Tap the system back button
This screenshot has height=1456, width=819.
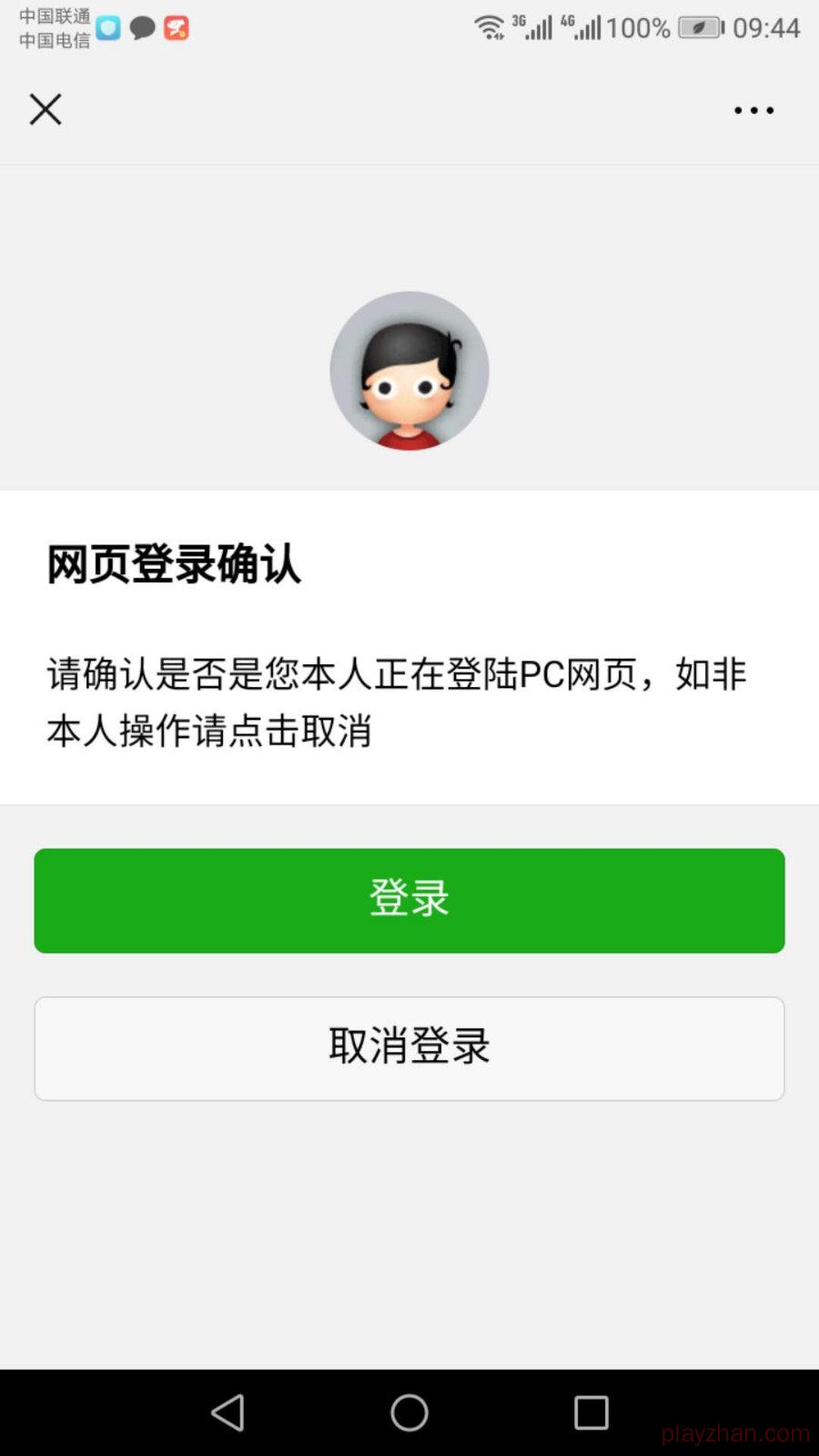coord(227,1412)
